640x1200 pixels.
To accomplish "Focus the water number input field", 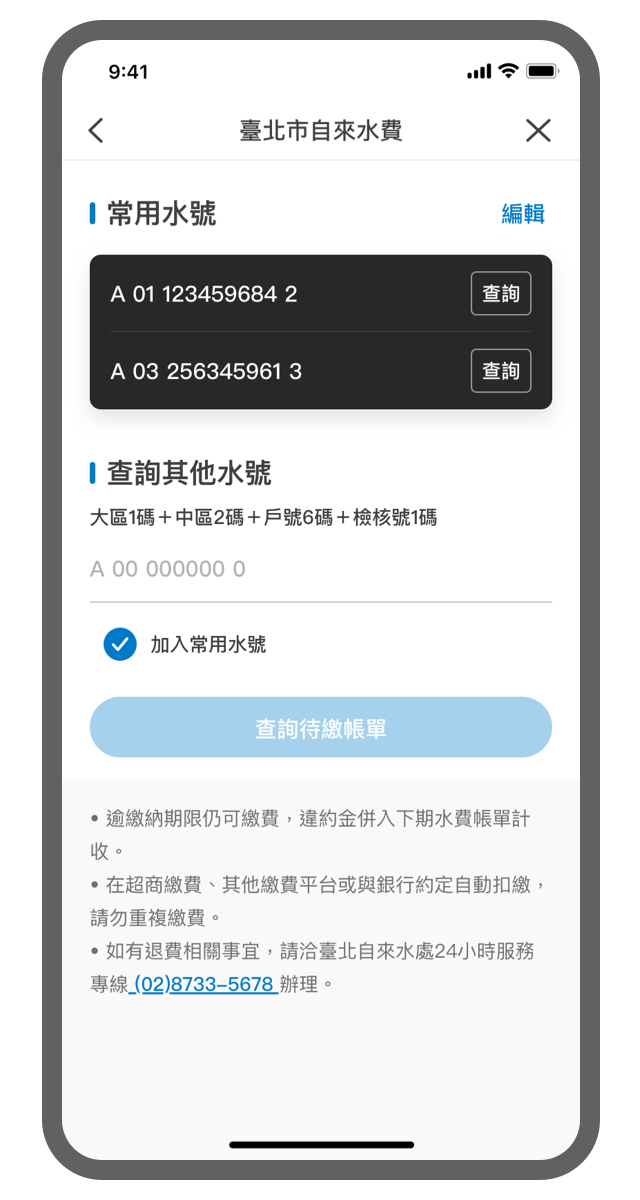I will [x=320, y=570].
